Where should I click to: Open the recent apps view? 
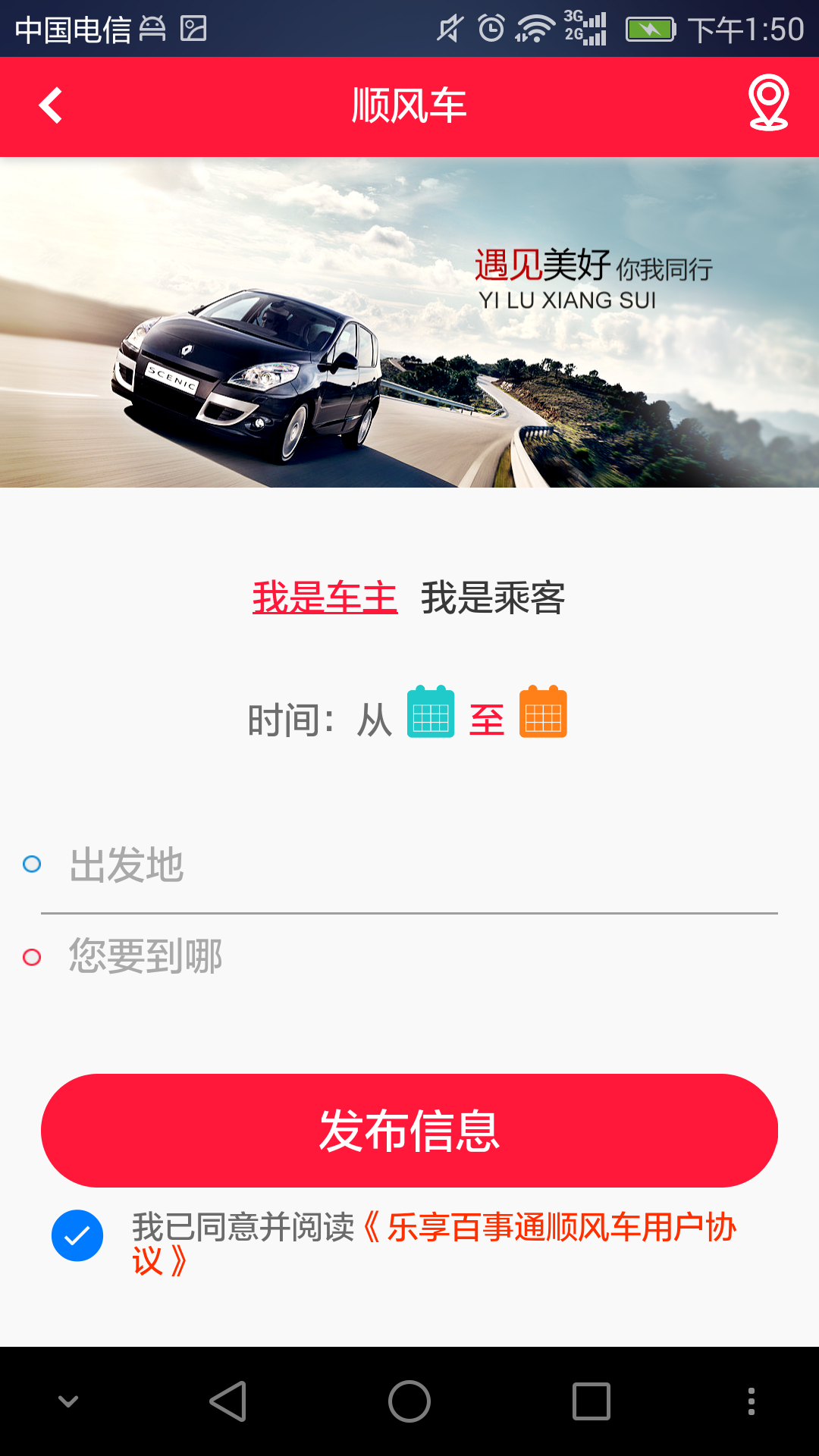pyautogui.click(x=591, y=1401)
